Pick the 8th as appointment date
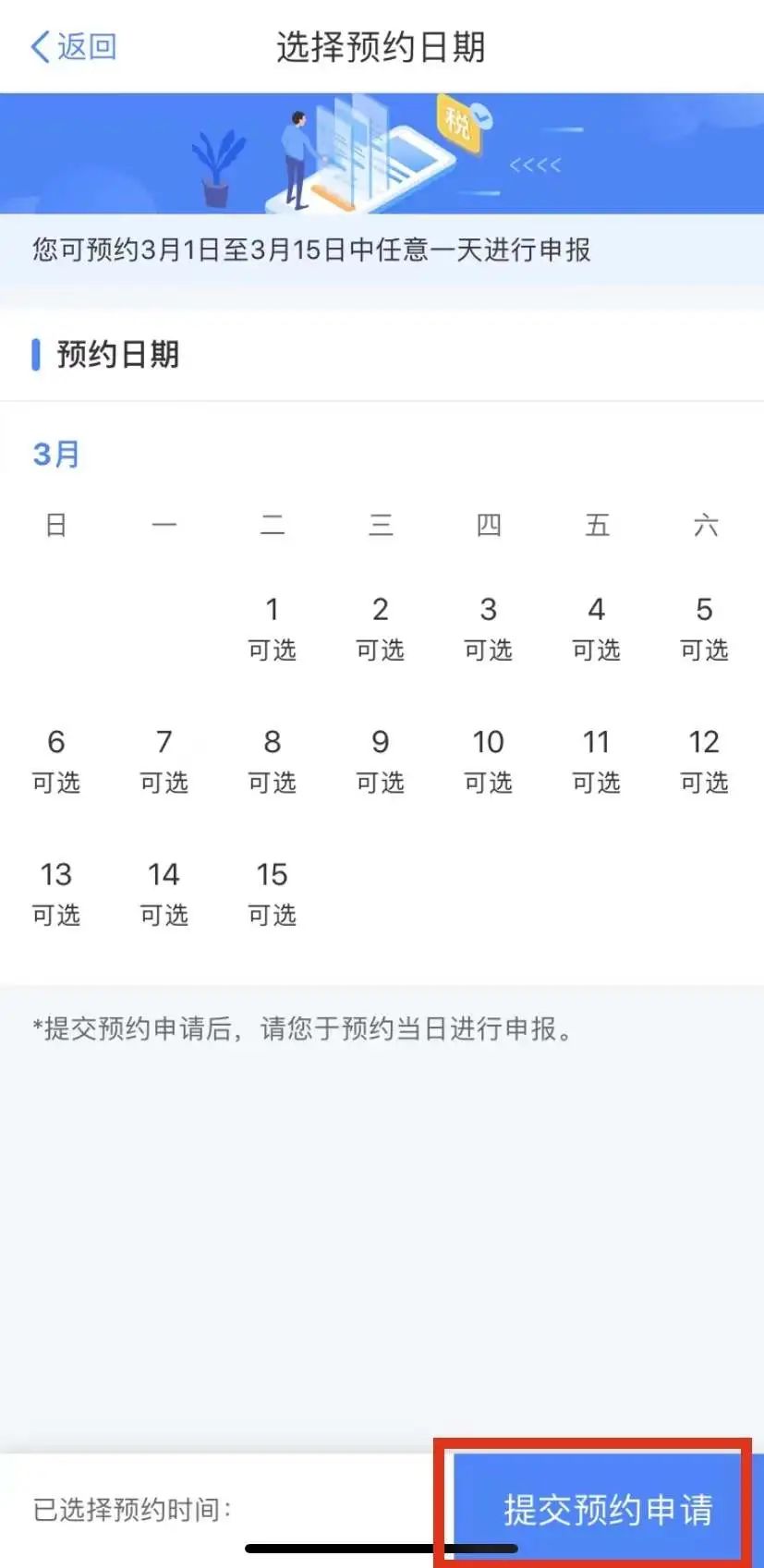Image resolution: width=764 pixels, height=1568 pixels. pos(272,761)
